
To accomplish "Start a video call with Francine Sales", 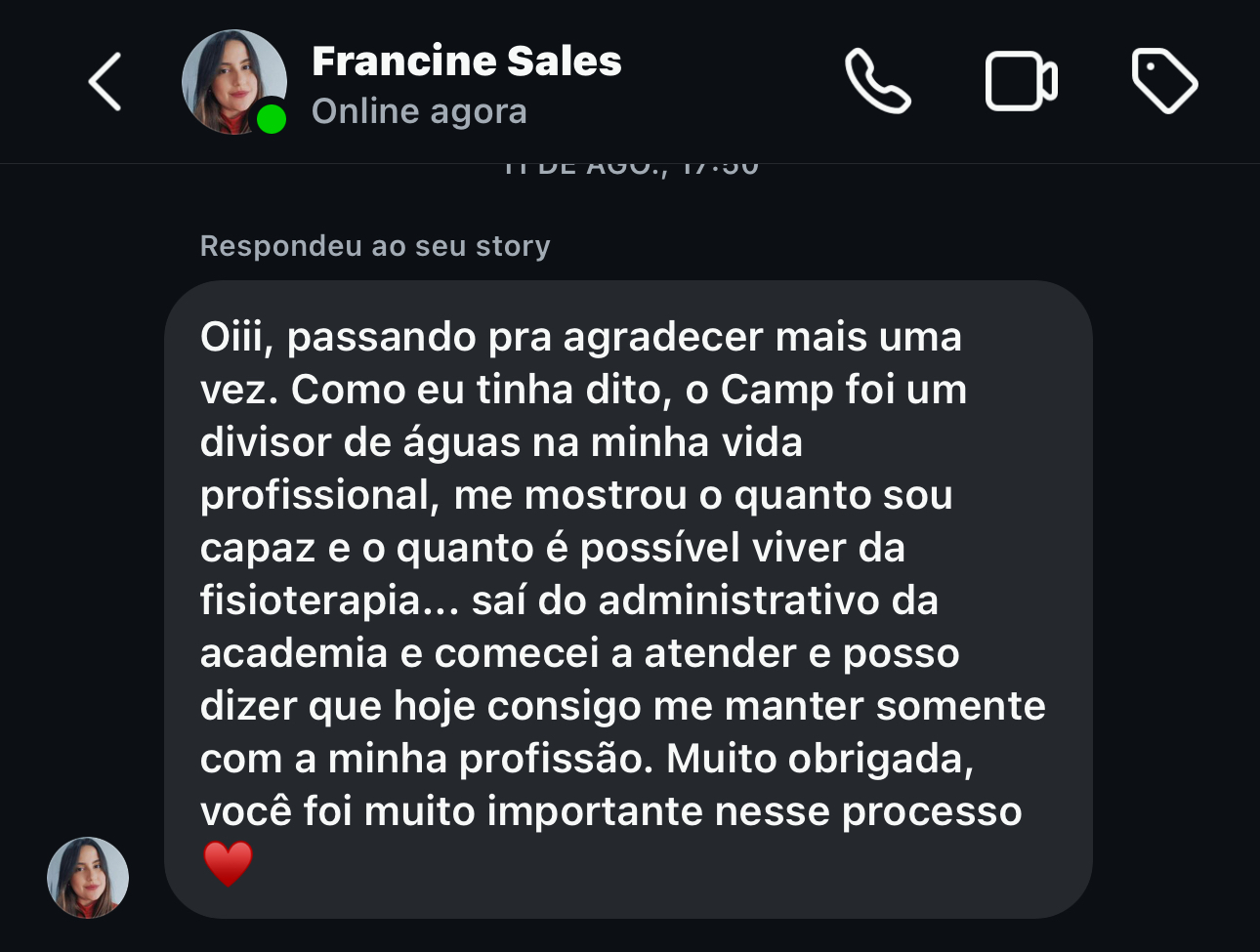I will pos(1021,81).
